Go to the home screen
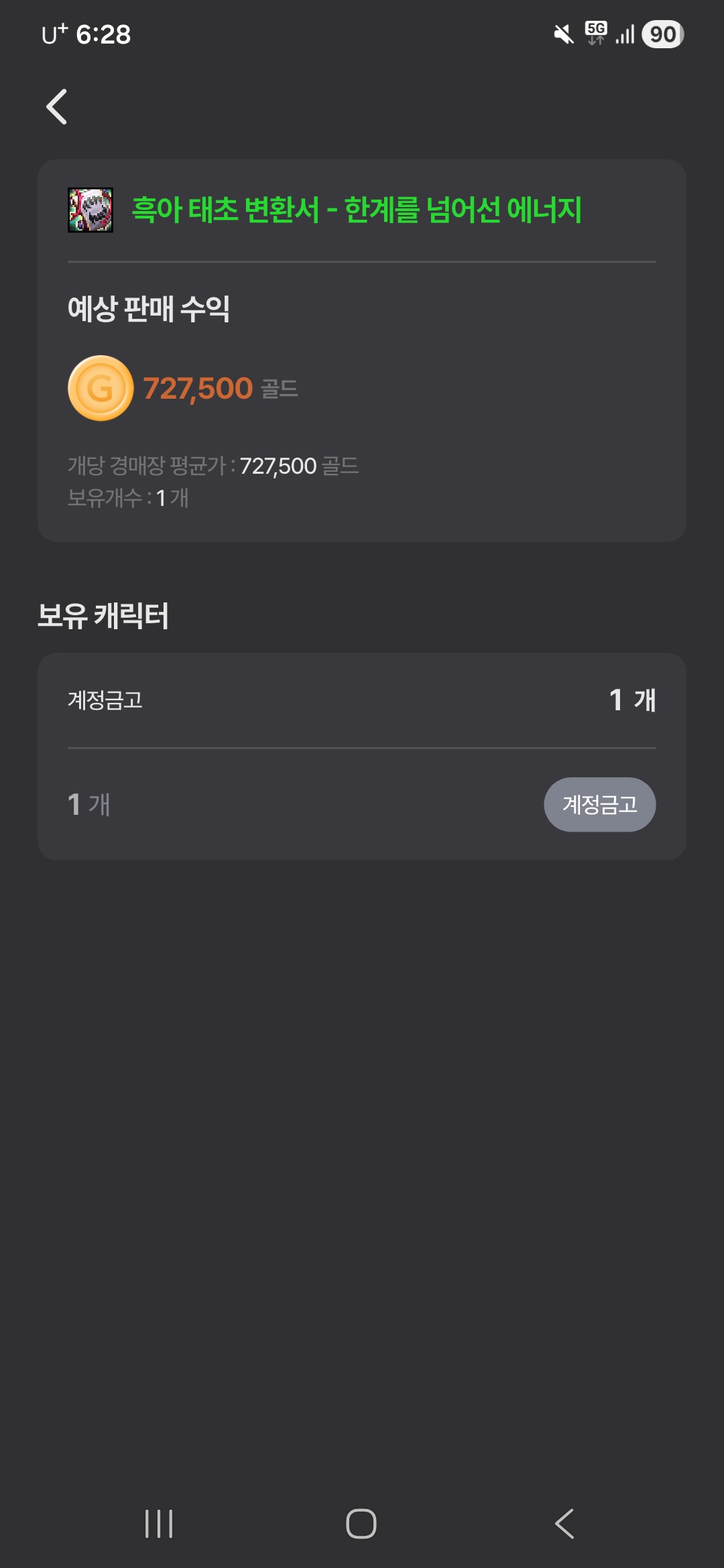Image resolution: width=724 pixels, height=1568 pixels. (x=361, y=1524)
